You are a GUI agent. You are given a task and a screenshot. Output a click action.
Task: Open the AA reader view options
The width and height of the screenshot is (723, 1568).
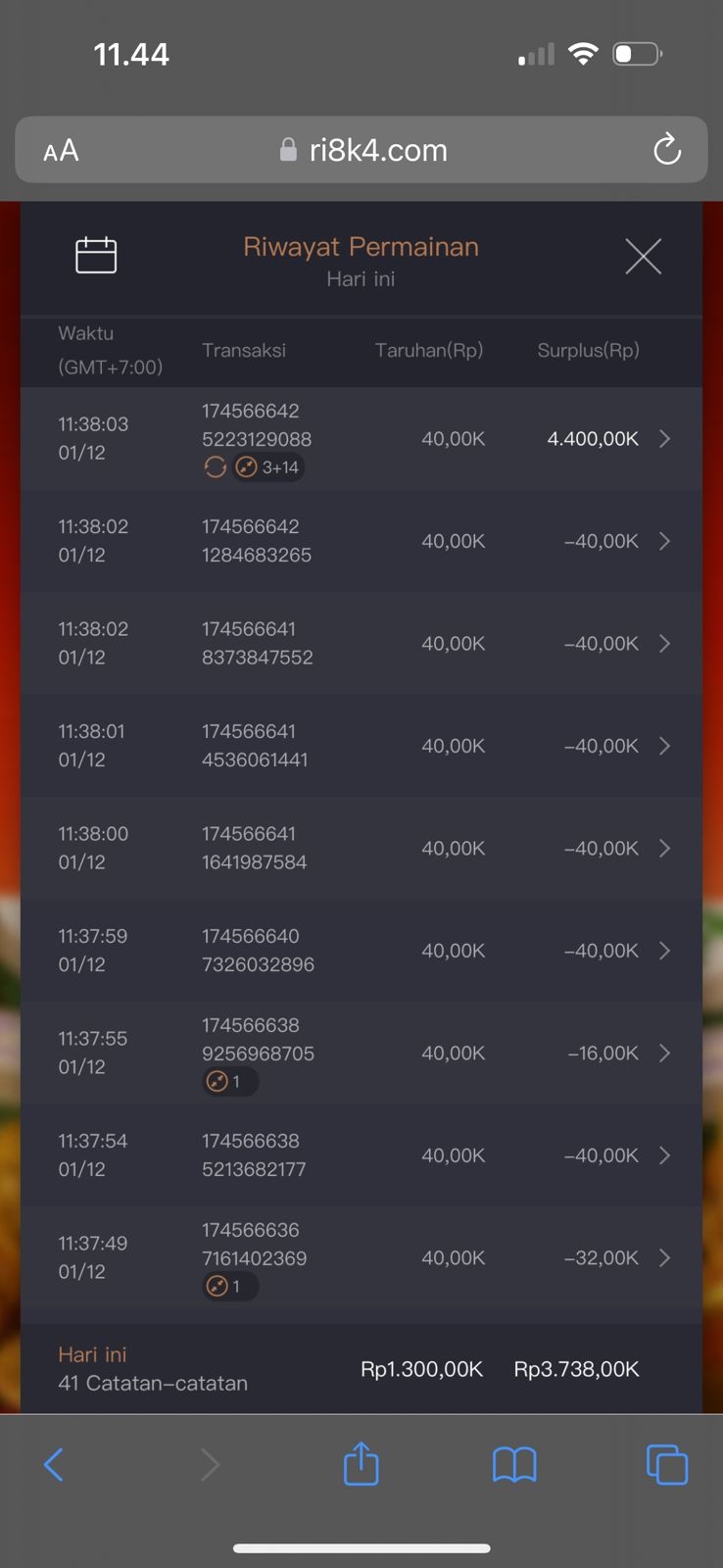61,151
